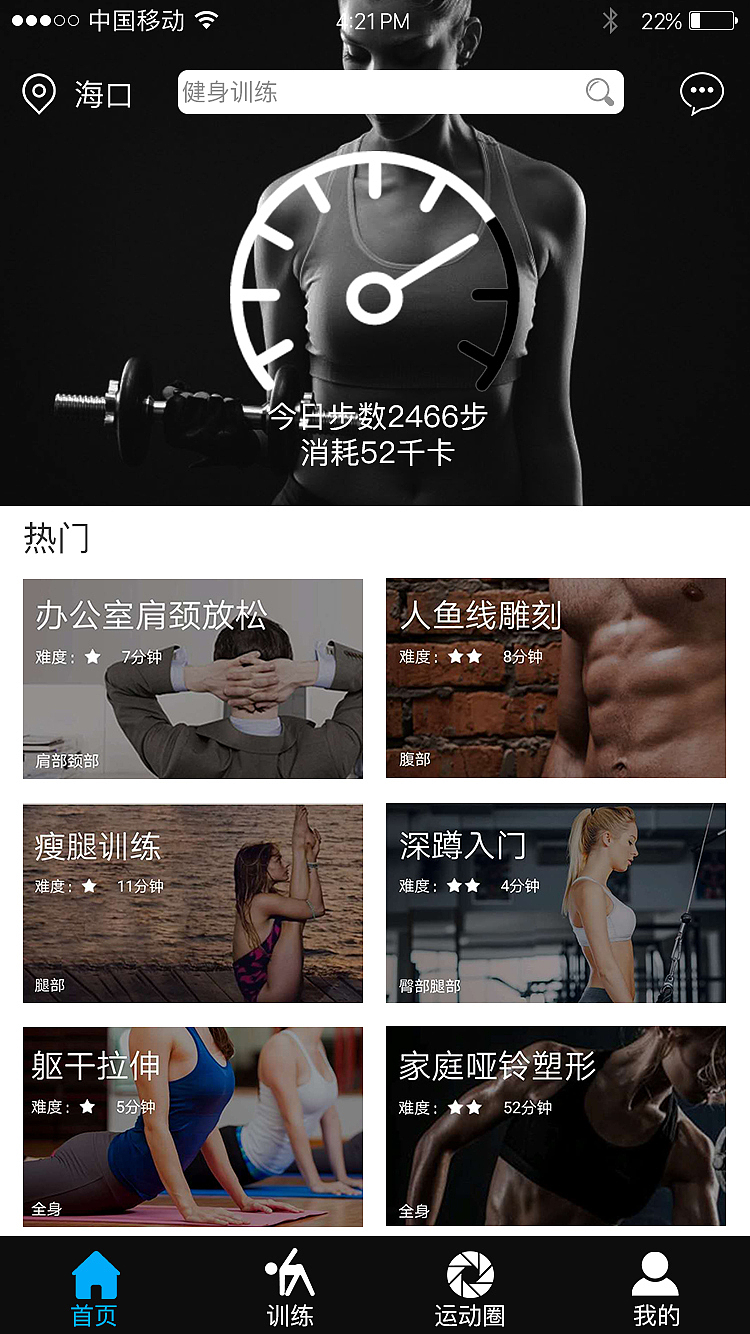This screenshot has height=1334, width=750.
Task: Open the location picker pin icon
Action: tap(38, 92)
